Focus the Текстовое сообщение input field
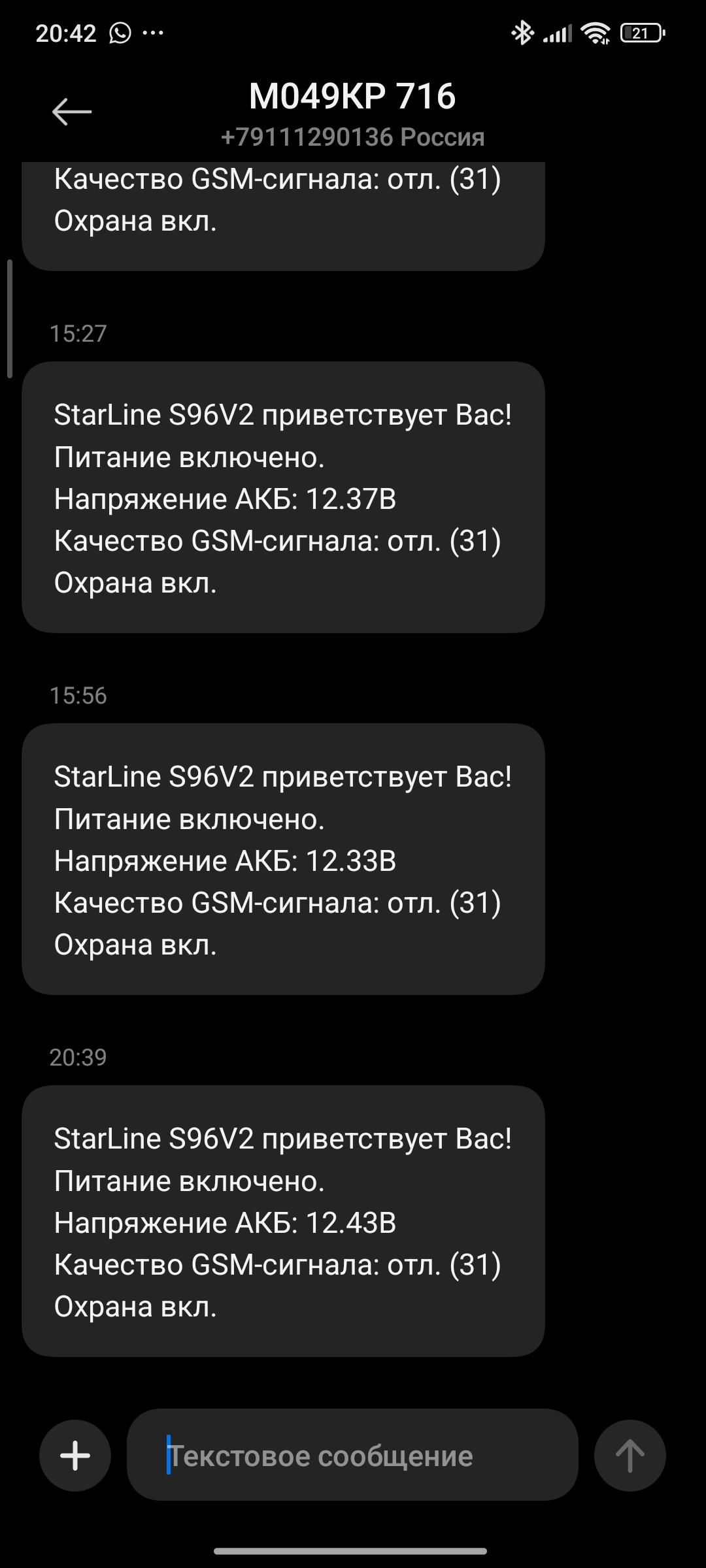This screenshot has width=706, height=1568. point(353,1456)
